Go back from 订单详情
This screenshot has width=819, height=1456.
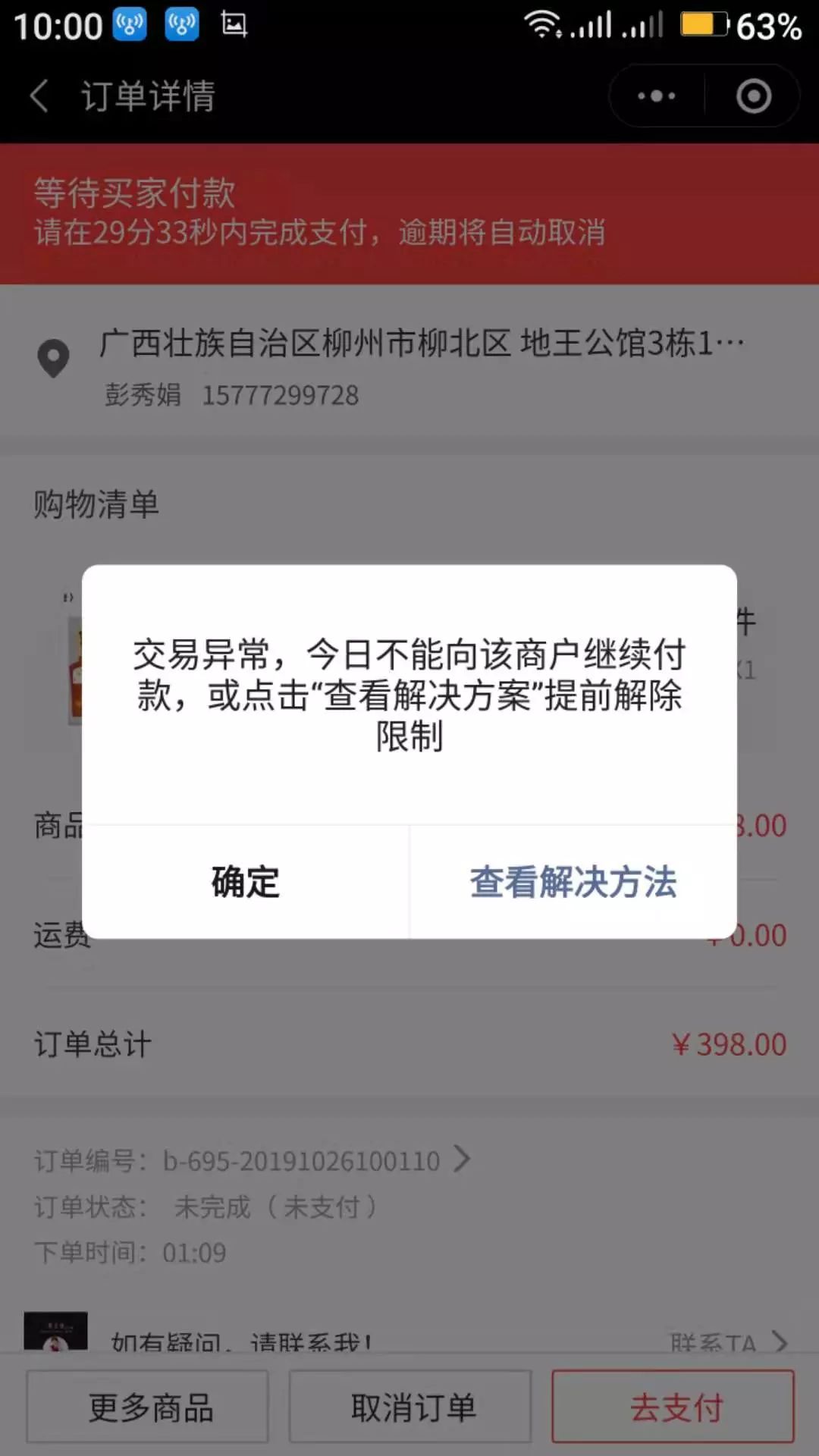click(39, 96)
